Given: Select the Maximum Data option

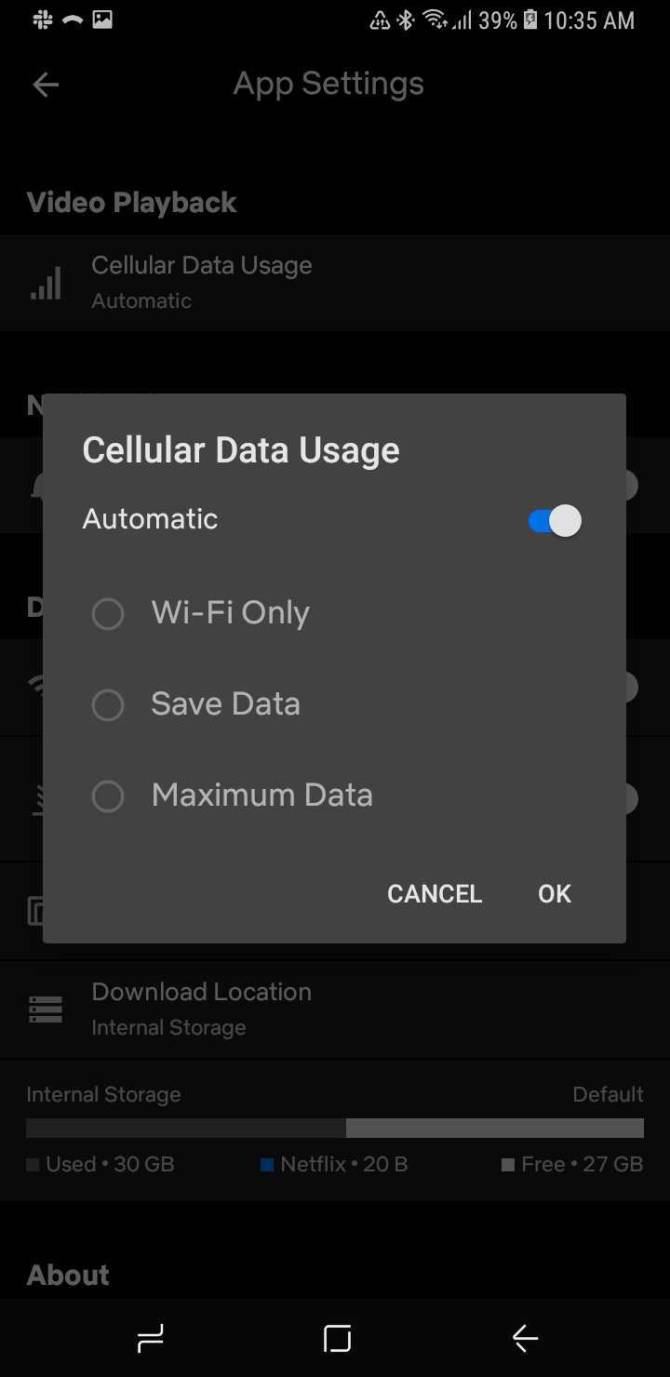Looking at the screenshot, I should [x=108, y=796].
